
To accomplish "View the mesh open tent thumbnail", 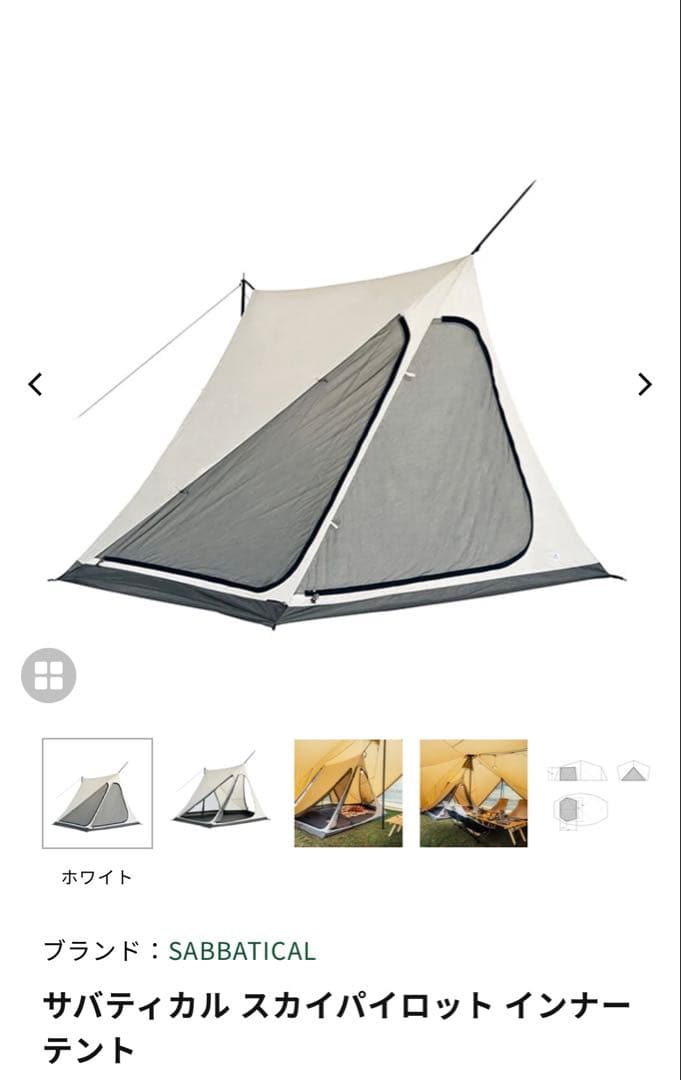I will click(222, 793).
